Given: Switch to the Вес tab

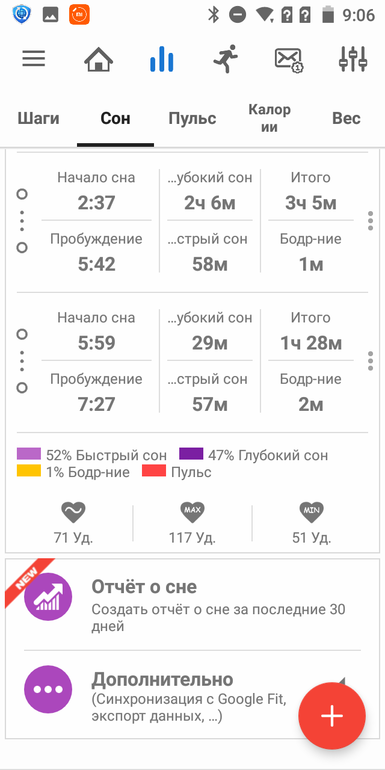Looking at the screenshot, I should (x=346, y=118).
